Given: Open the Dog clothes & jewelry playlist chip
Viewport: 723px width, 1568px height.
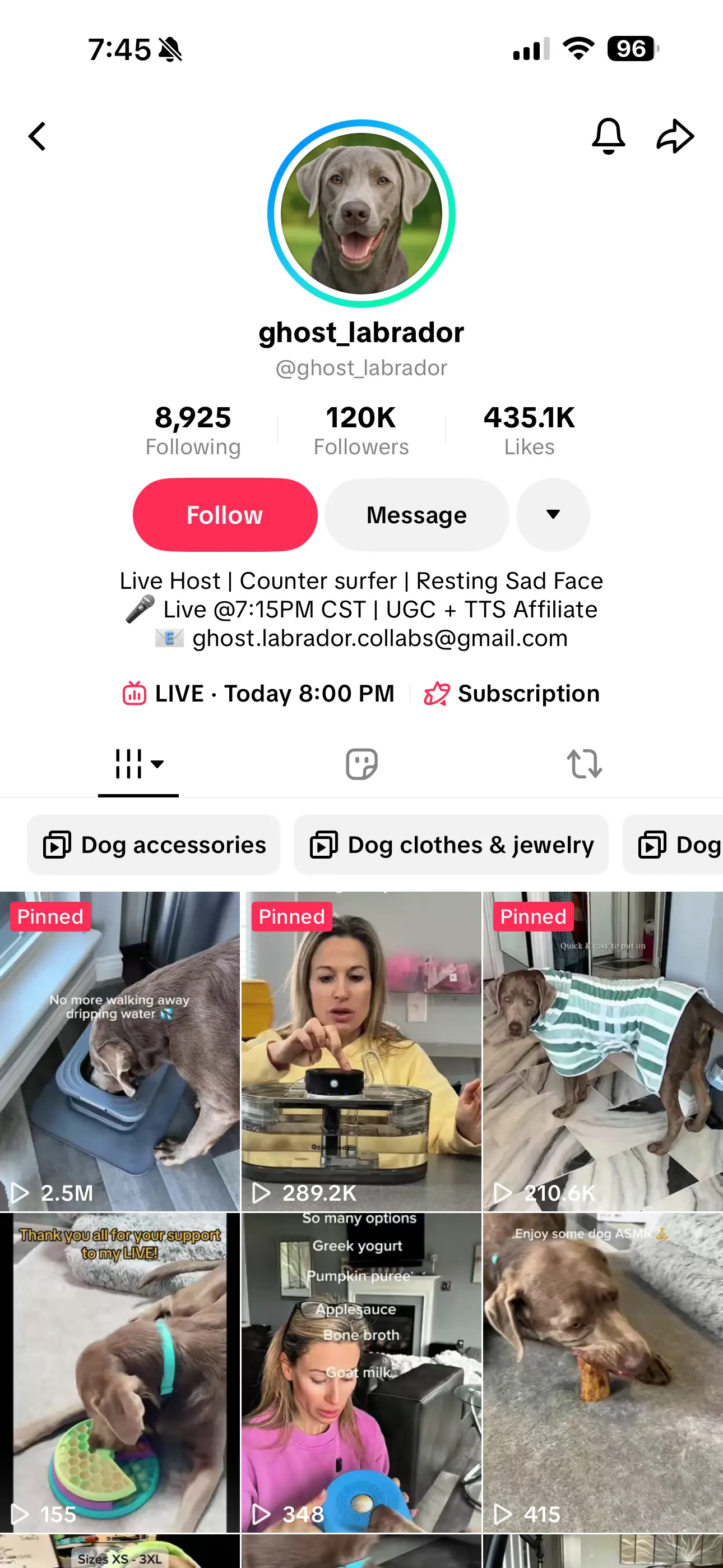Looking at the screenshot, I should tap(451, 845).
